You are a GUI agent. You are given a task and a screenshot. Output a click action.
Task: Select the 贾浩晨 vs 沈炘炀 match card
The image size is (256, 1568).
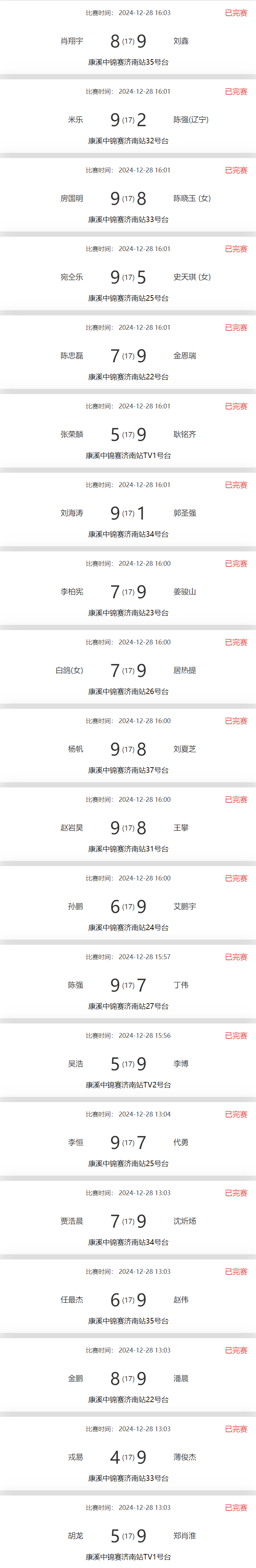point(128,1221)
